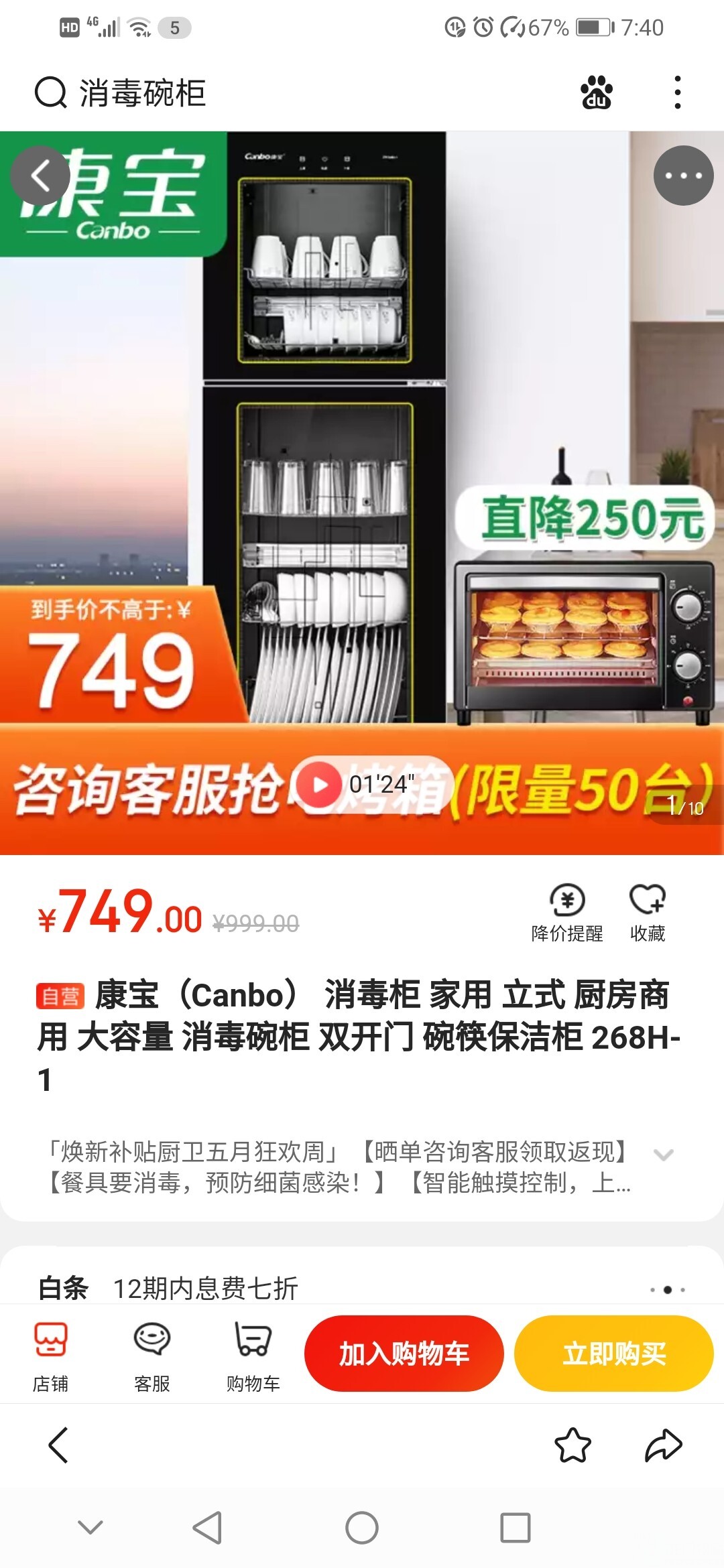
Task: Open system recent apps
Action: point(516,1528)
